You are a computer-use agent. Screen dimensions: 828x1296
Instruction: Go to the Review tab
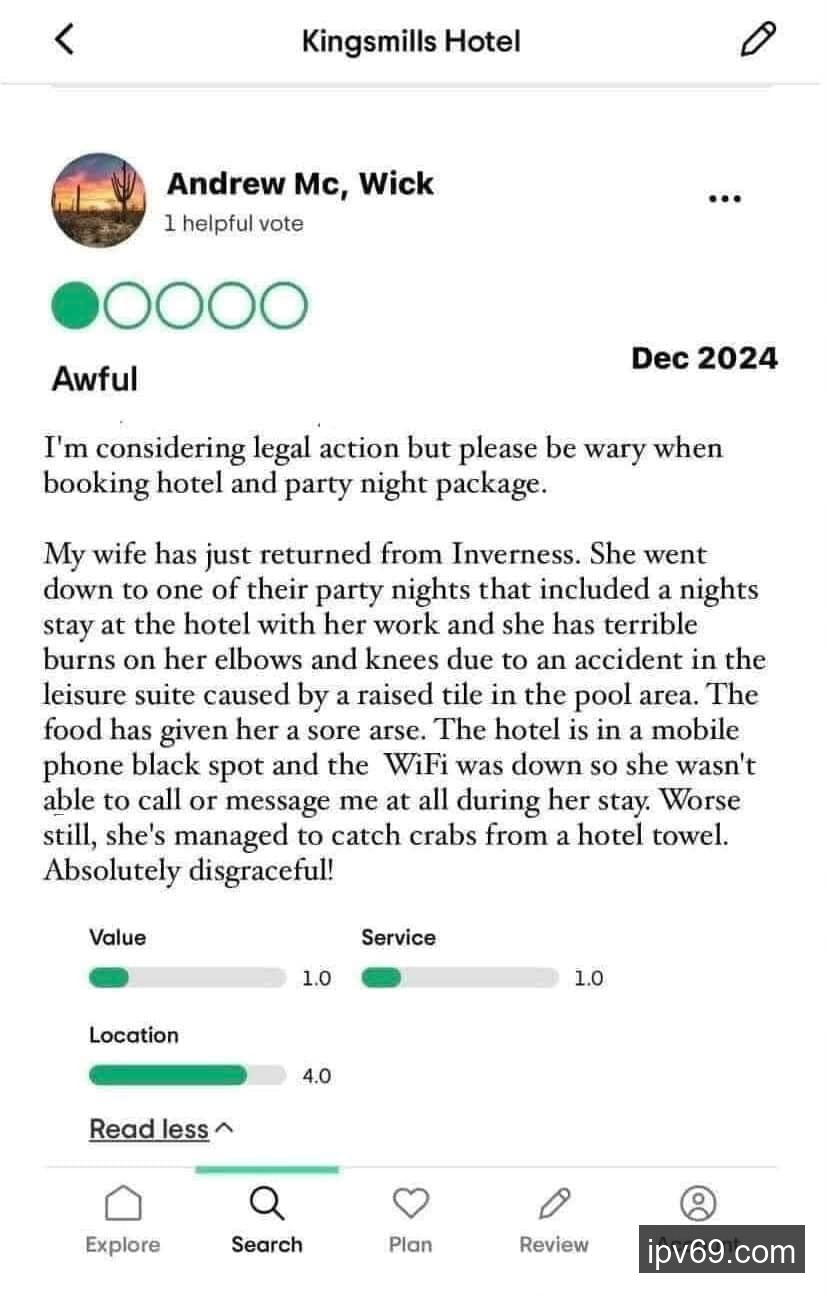pos(554,1218)
